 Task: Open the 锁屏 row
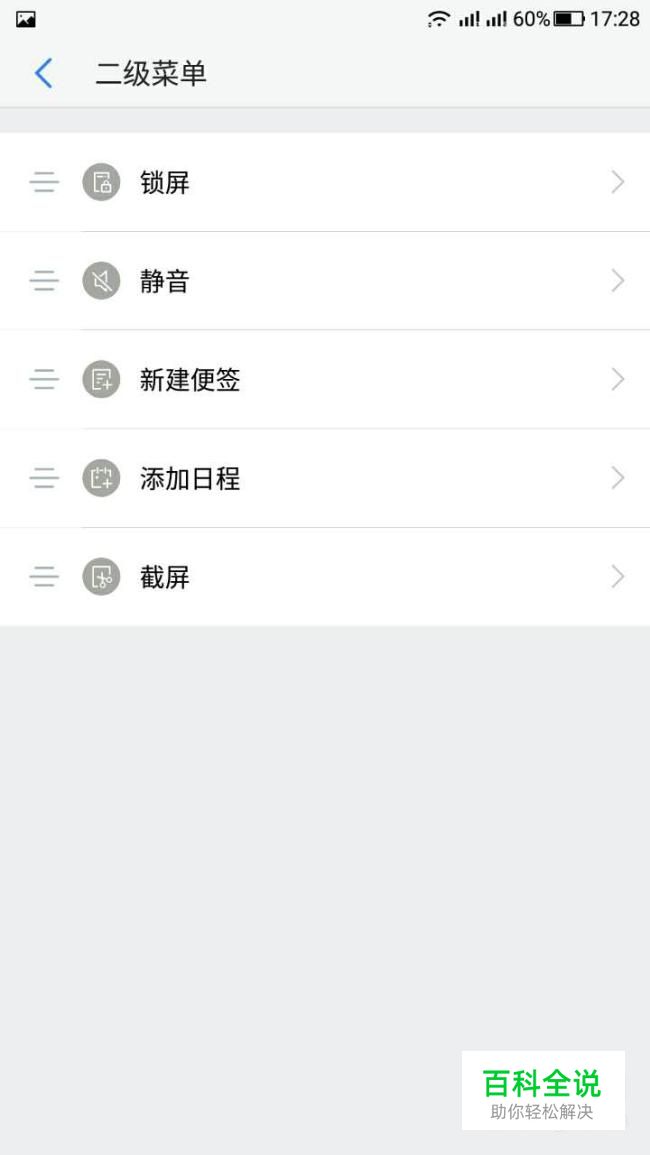[325, 182]
